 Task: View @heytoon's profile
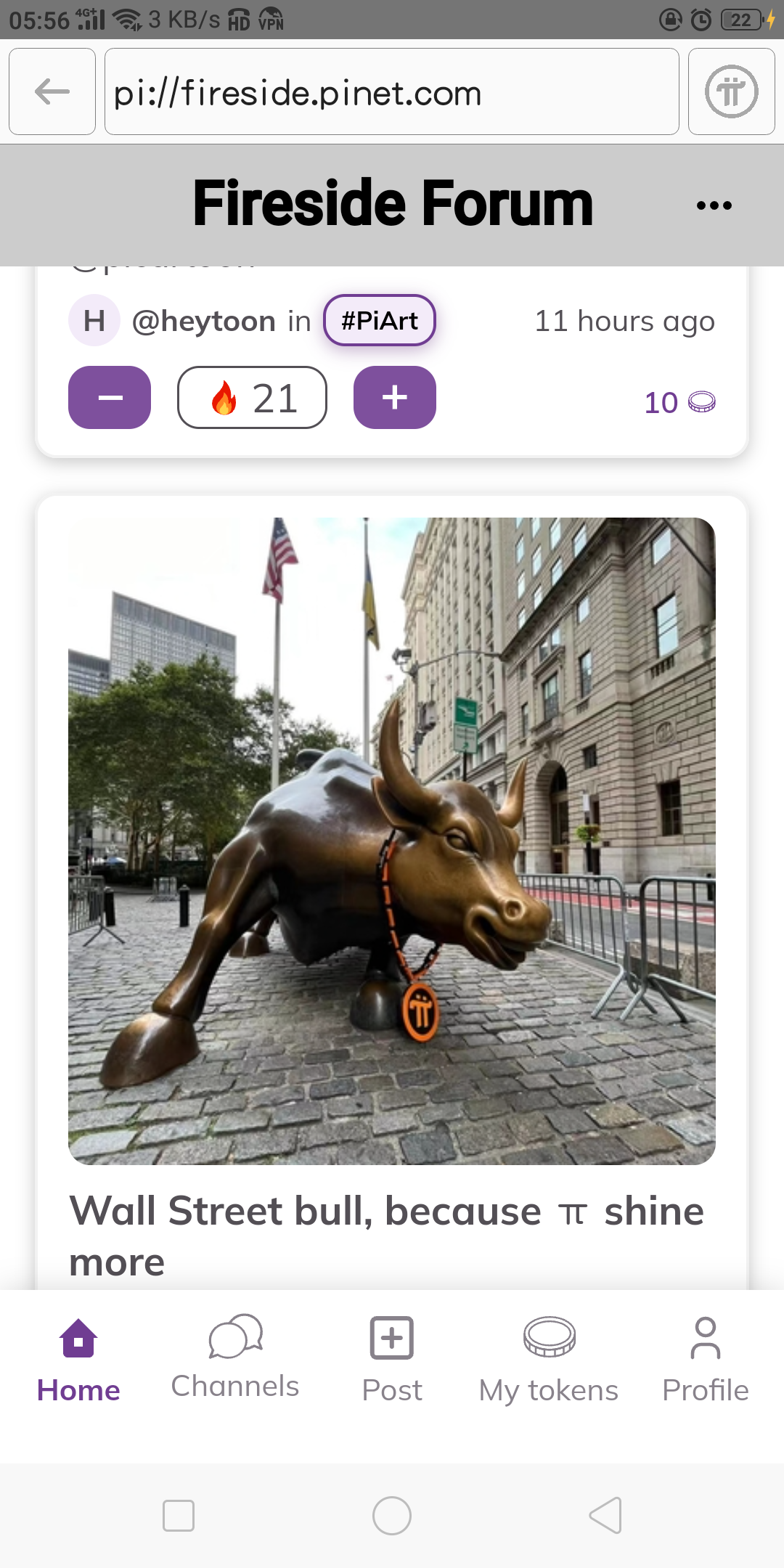[x=203, y=321]
